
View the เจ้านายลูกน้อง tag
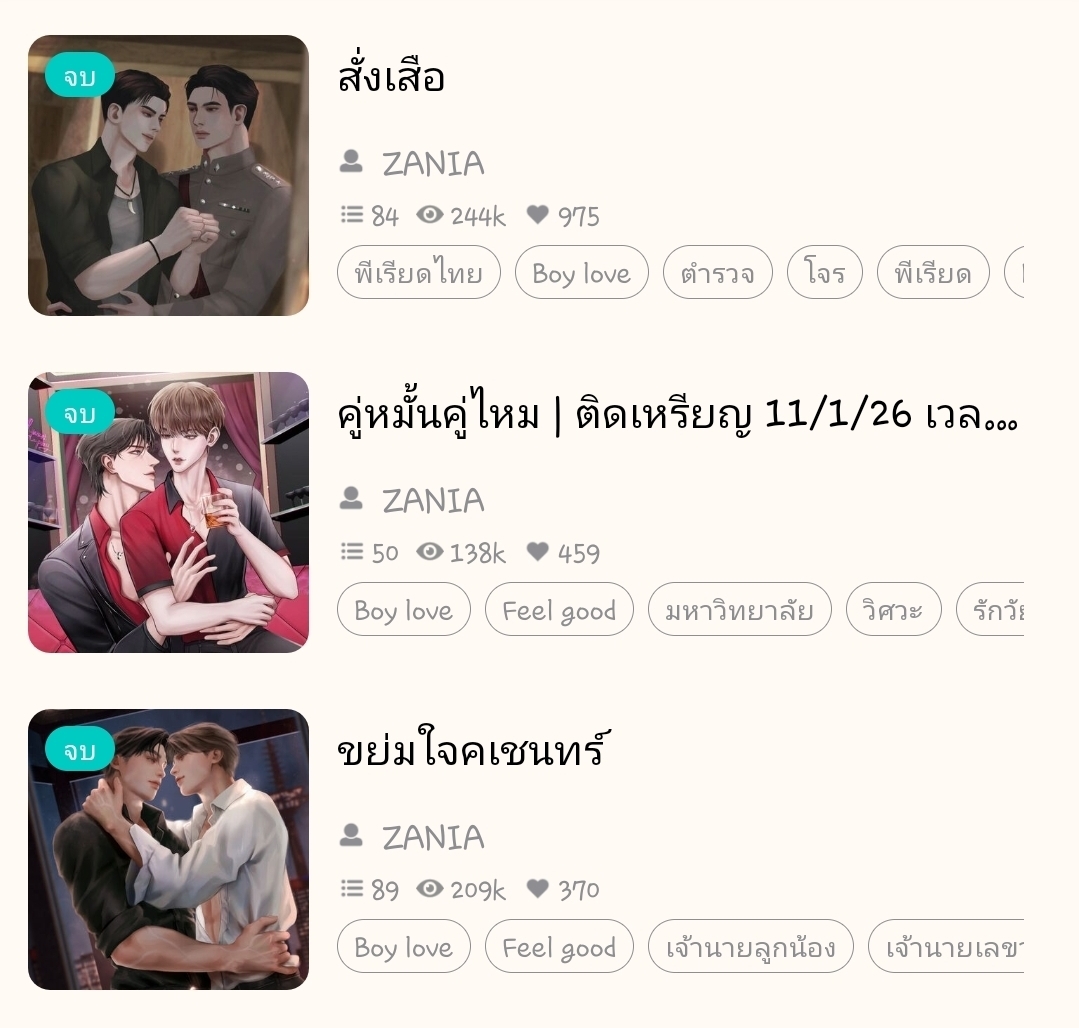(750, 947)
